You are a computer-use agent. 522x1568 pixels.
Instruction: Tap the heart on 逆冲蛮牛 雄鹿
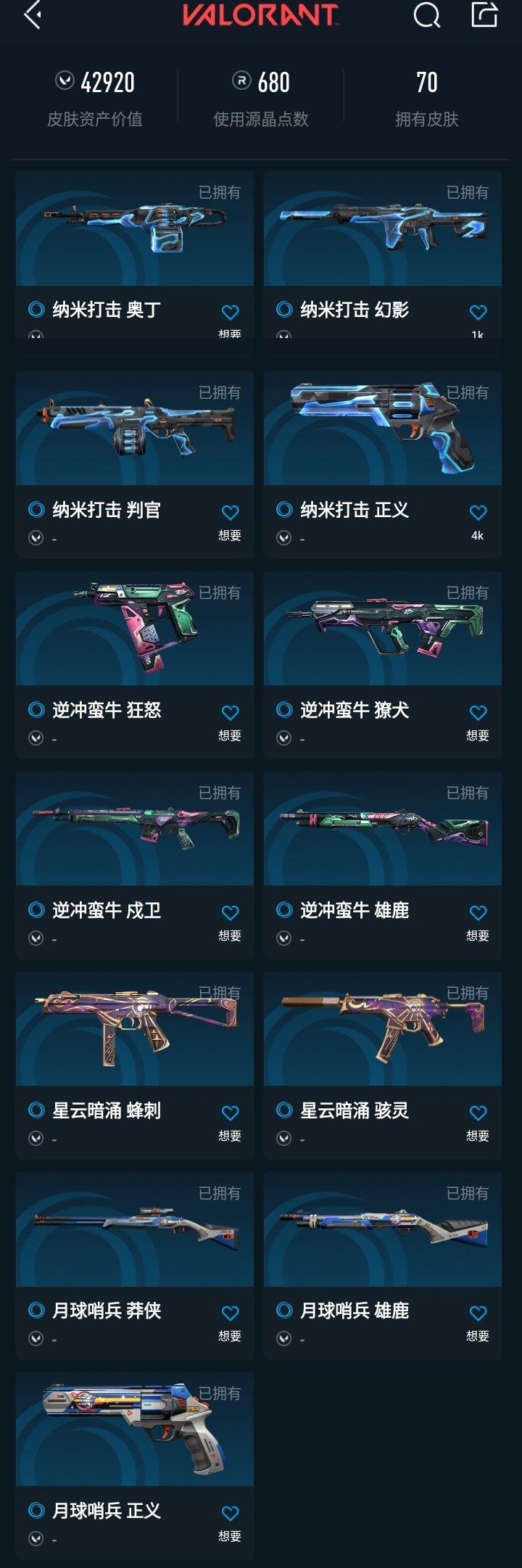(x=478, y=913)
